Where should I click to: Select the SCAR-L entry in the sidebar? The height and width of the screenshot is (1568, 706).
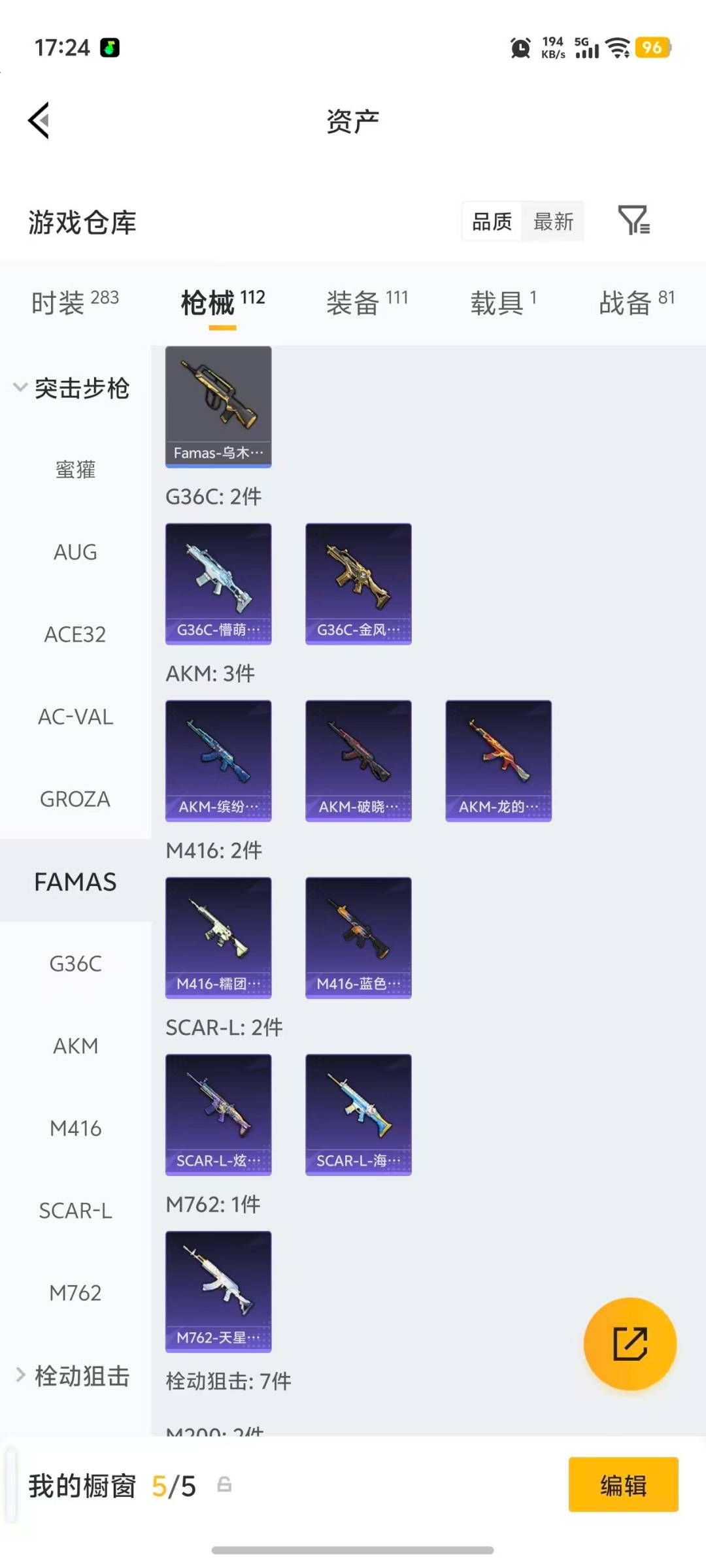(75, 1211)
